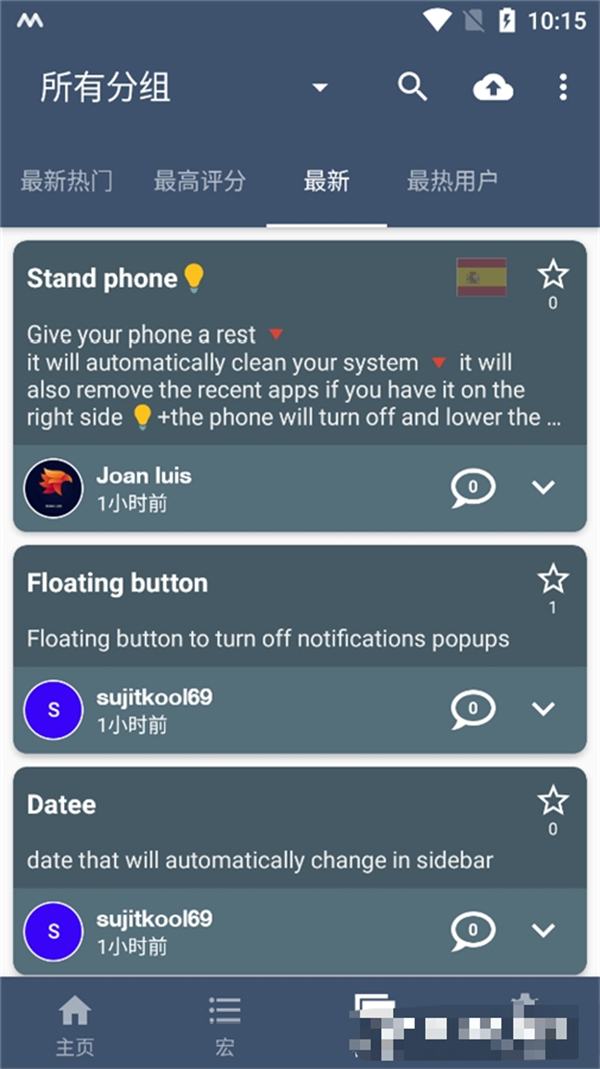600x1069 pixels.
Task: Switch to the 最热用户 tab
Action: 452,181
